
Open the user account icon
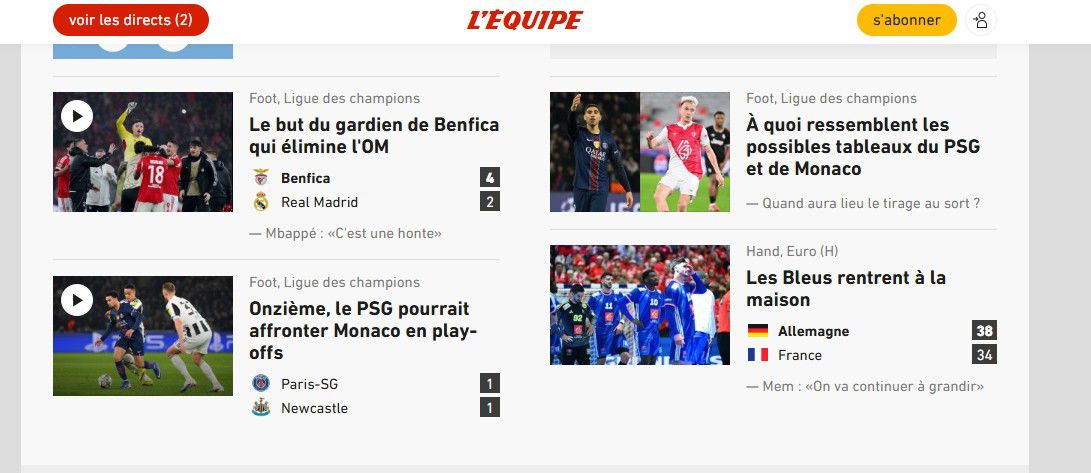pyautogui.click(x=981, y=20)
